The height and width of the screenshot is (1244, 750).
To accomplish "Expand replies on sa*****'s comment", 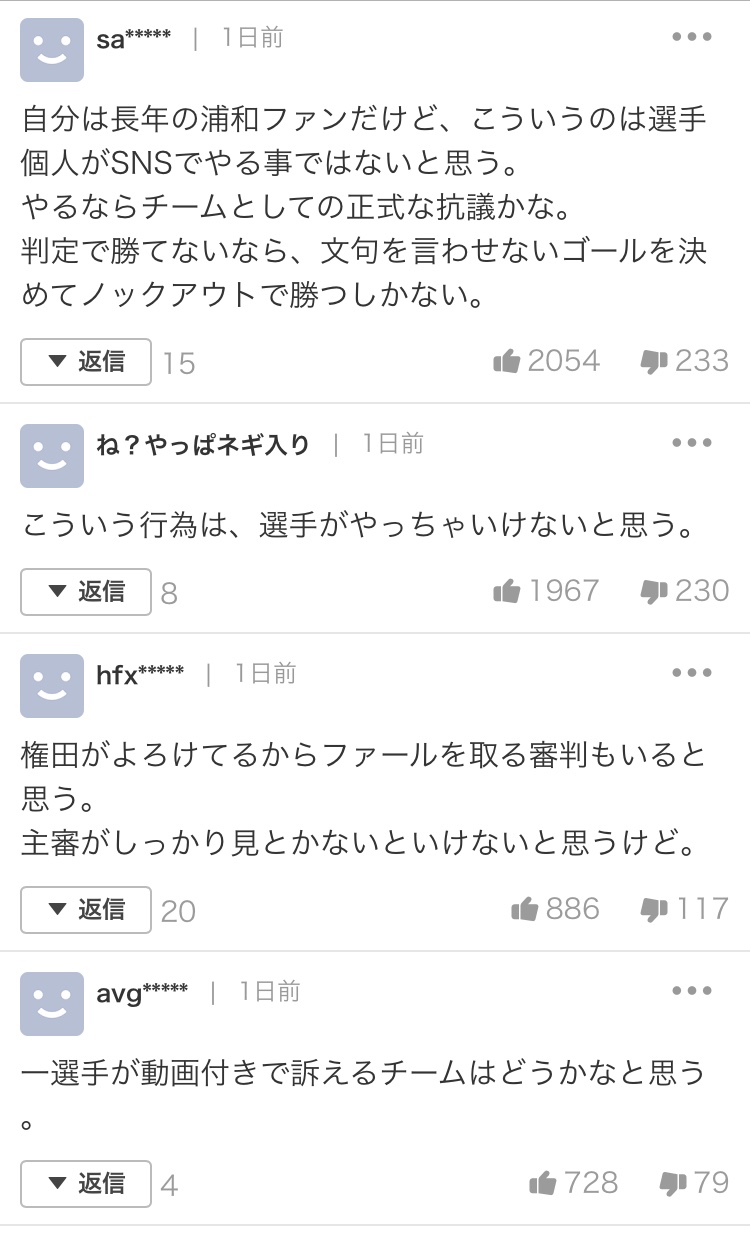I will pos(86,362).
